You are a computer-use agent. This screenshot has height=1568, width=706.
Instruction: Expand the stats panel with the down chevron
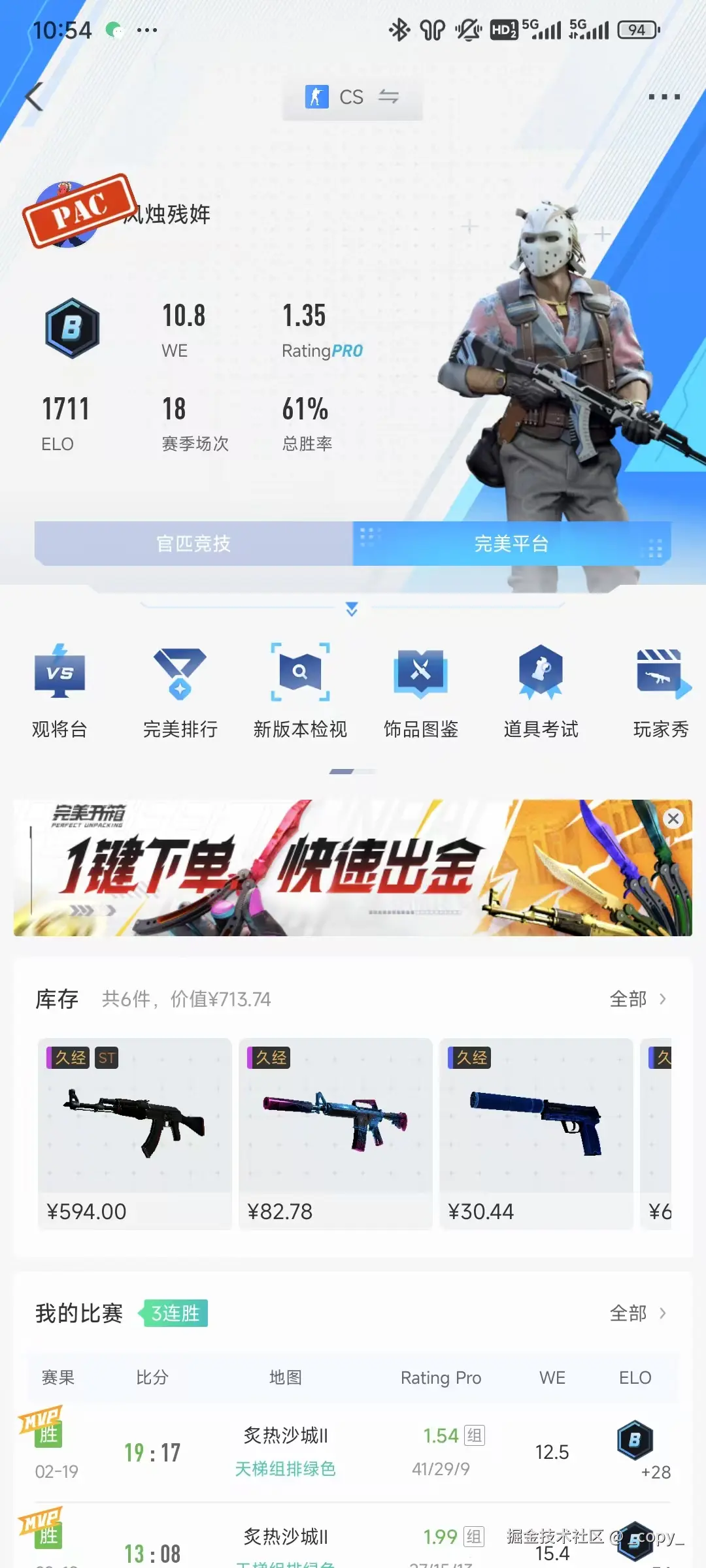pos(352,609)
